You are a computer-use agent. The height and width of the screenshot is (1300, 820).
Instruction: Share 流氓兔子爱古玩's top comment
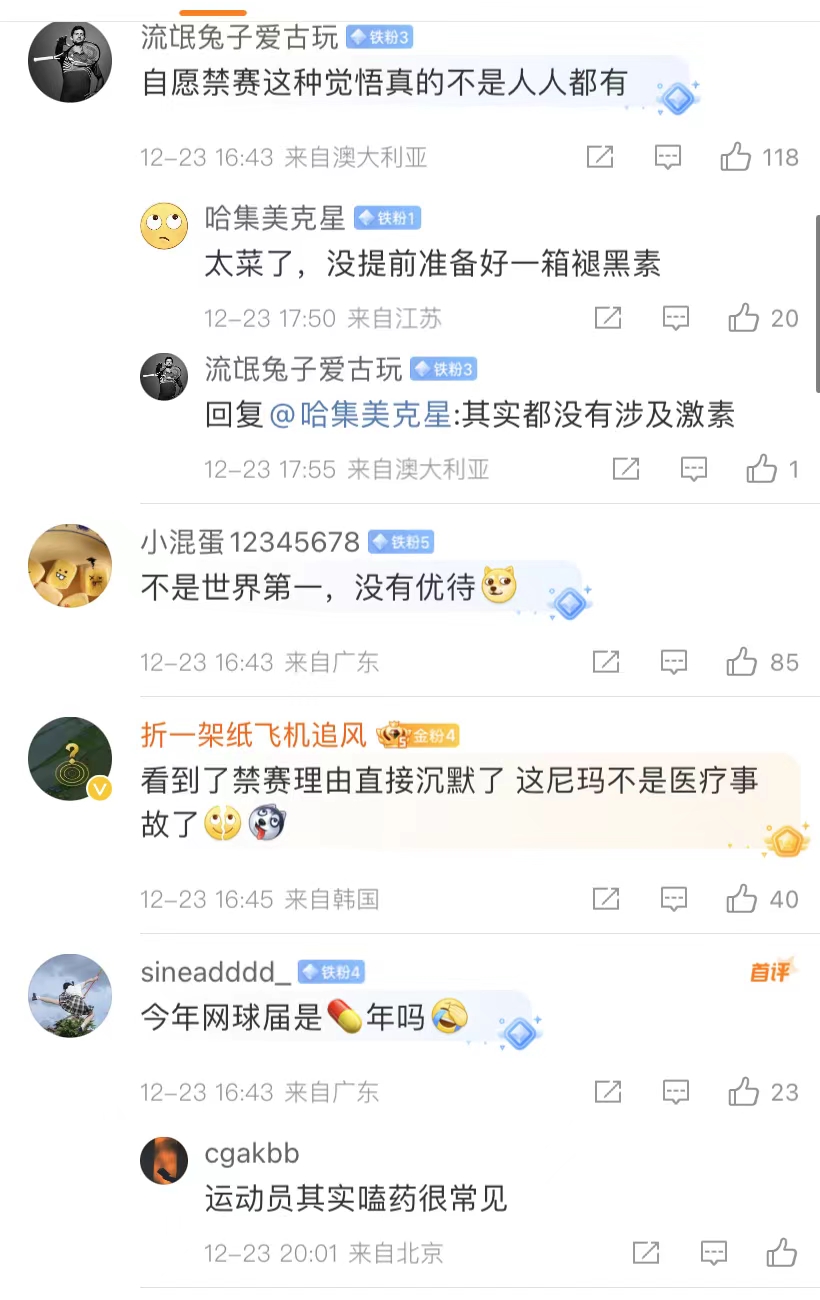click(600, 157)
